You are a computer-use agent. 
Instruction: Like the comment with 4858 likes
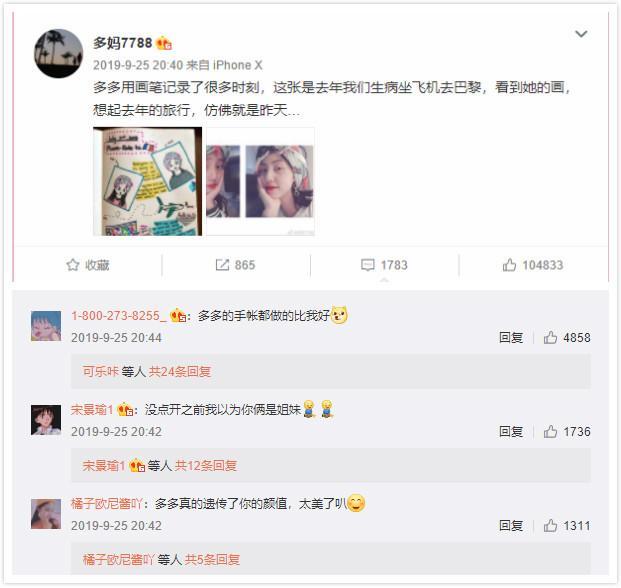(x=566, y=338)
